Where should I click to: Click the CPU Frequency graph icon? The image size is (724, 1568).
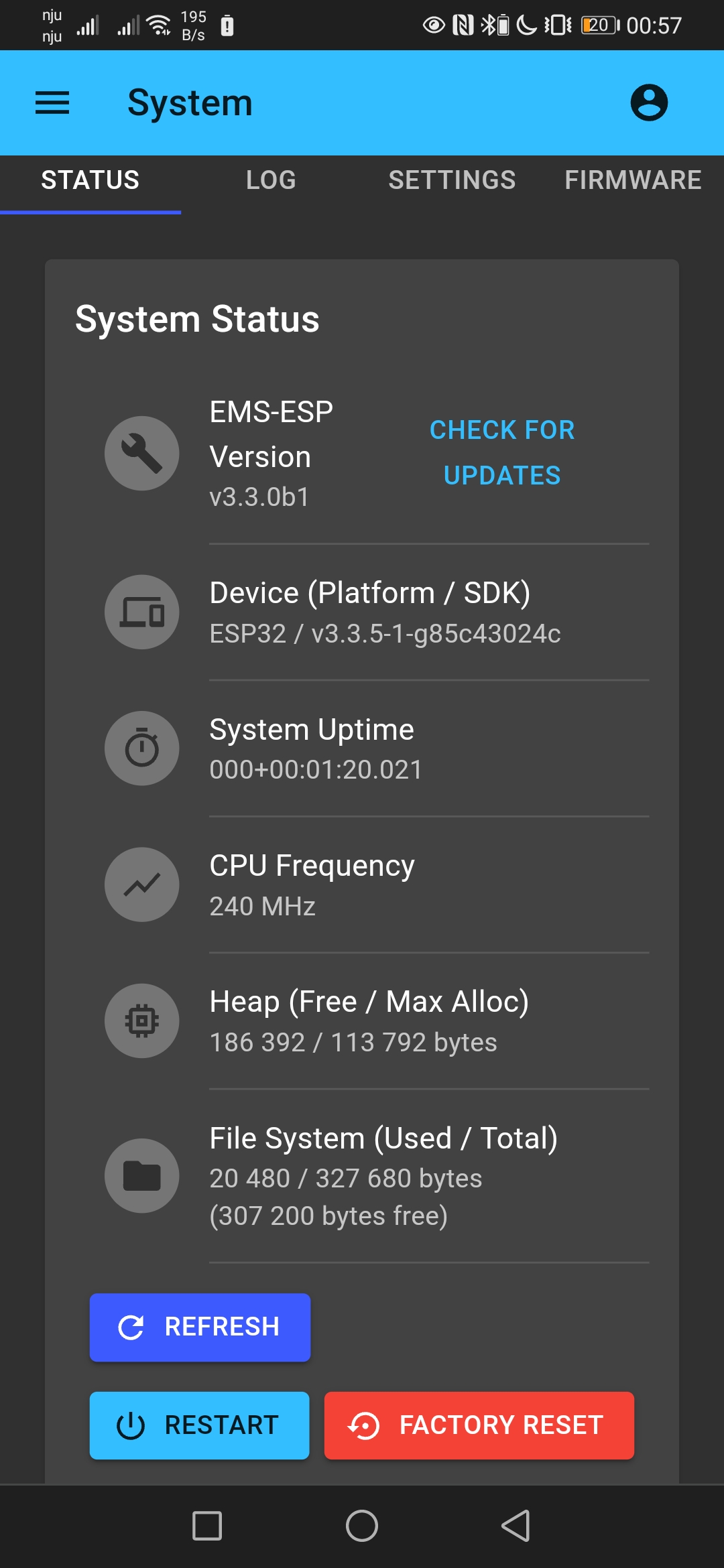click(141, 885)
